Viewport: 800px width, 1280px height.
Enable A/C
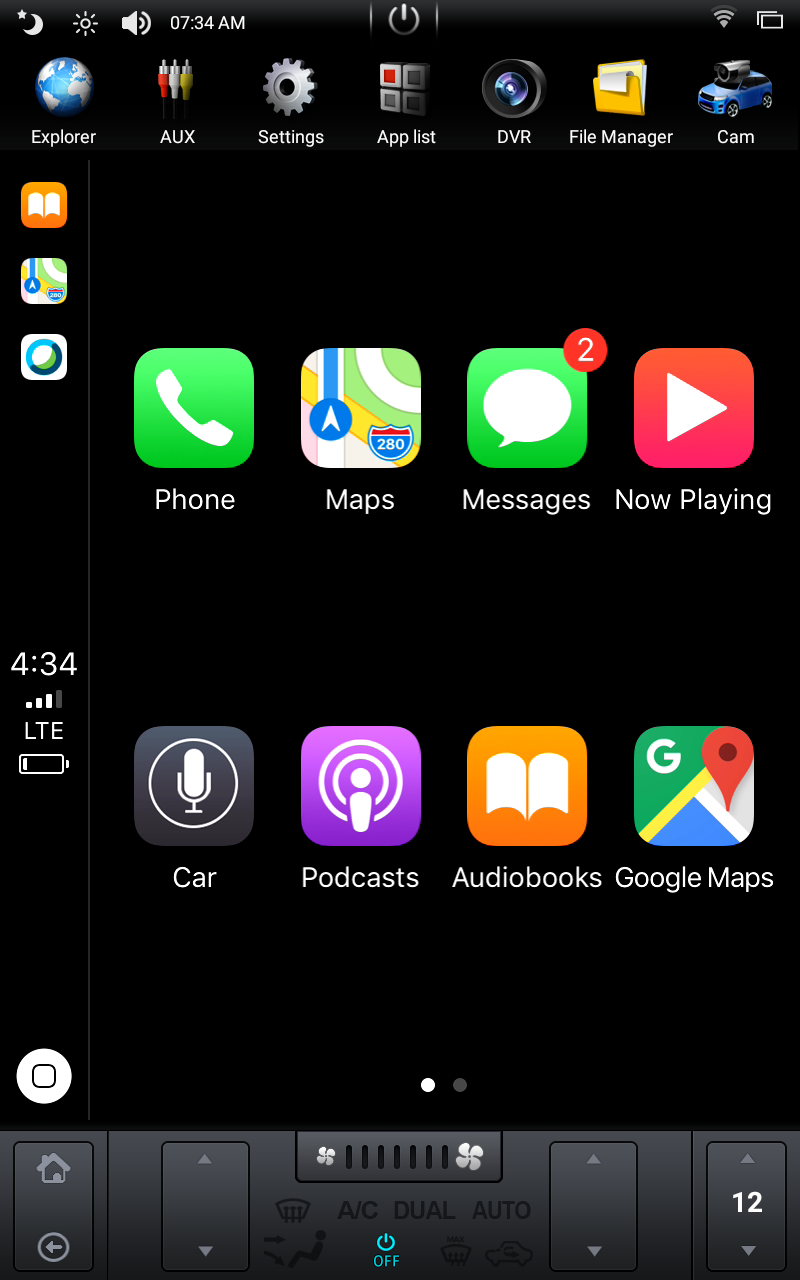click(357, 1210)
